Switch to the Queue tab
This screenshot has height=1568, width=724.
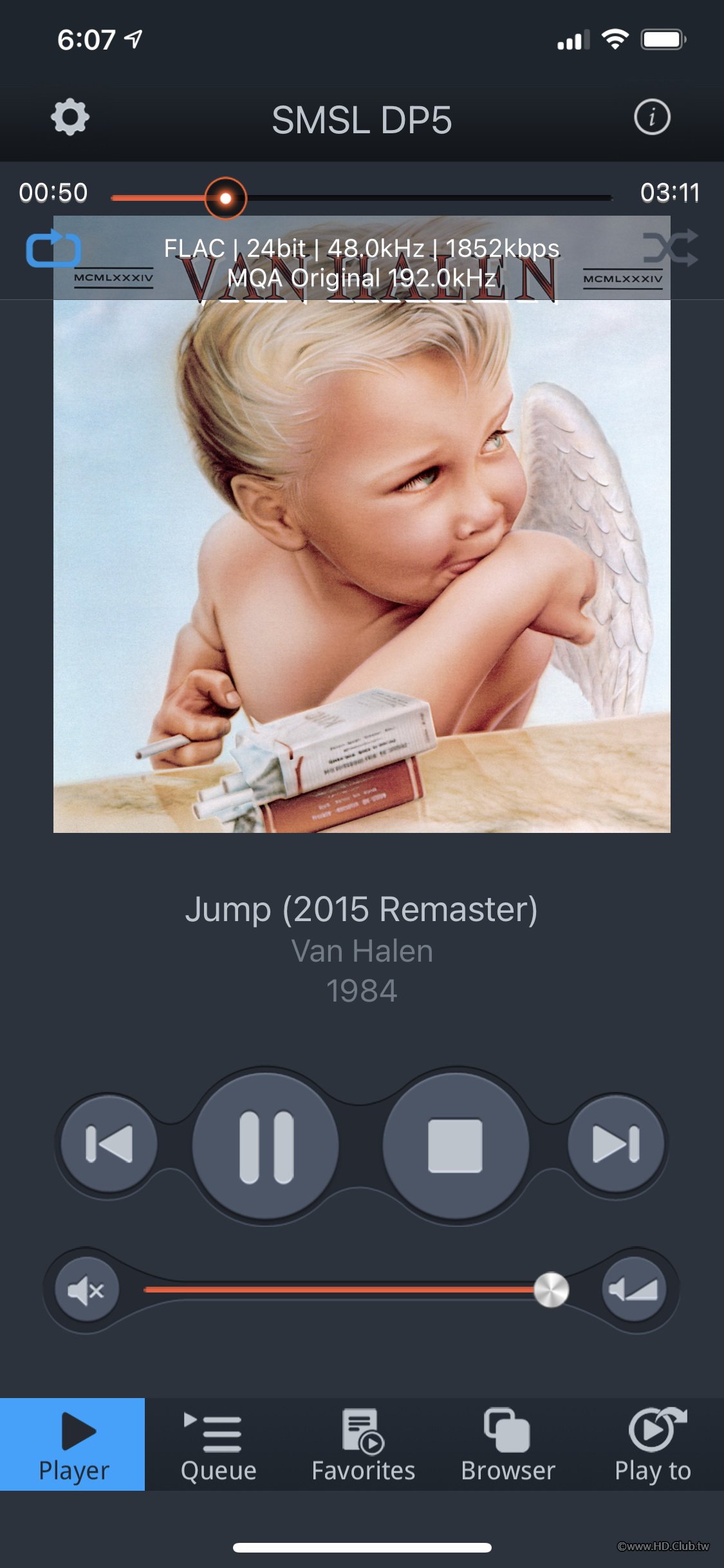click(x=218, y=1444)
